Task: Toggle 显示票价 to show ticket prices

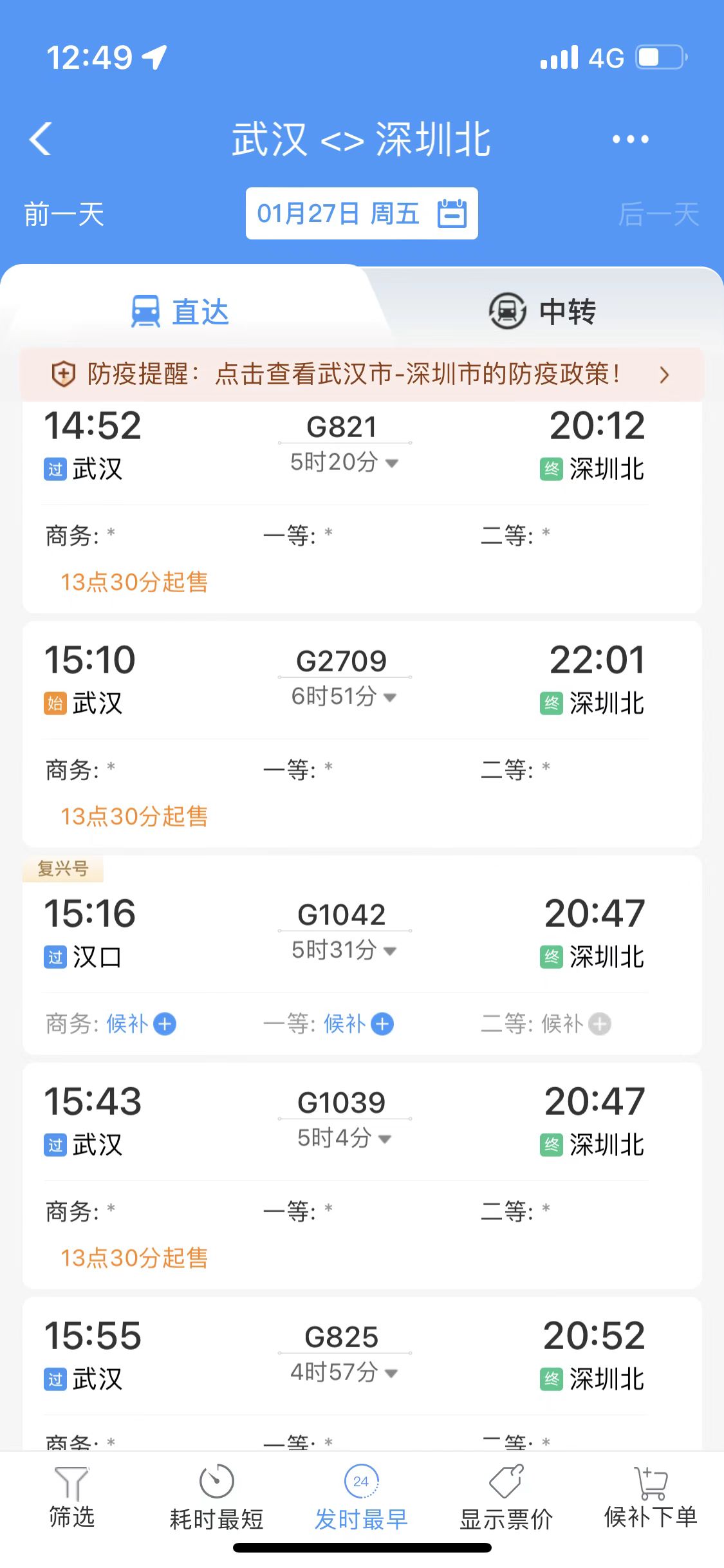Action: 506,1498
